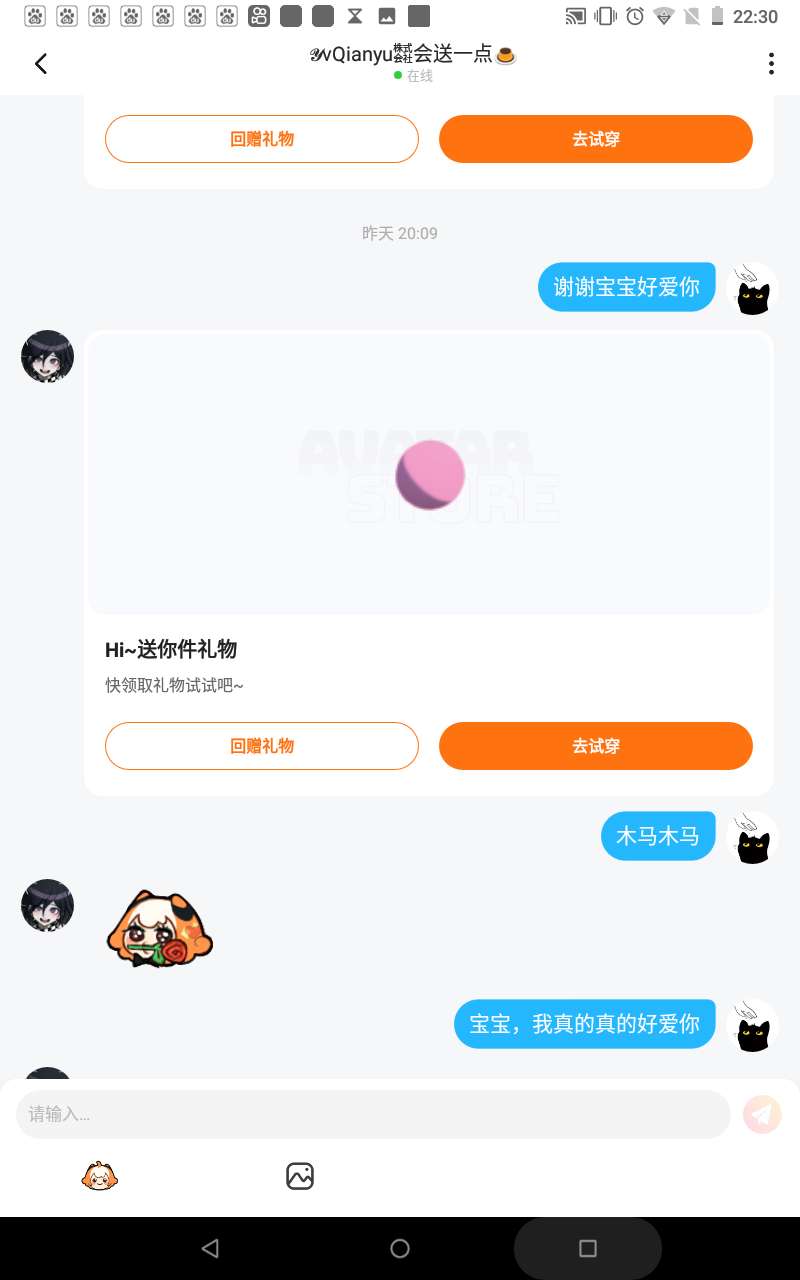800x1280 pixels.
Task: Tap 回赠礼物 under Hi~送你件礼物
Action: [262, 746]
